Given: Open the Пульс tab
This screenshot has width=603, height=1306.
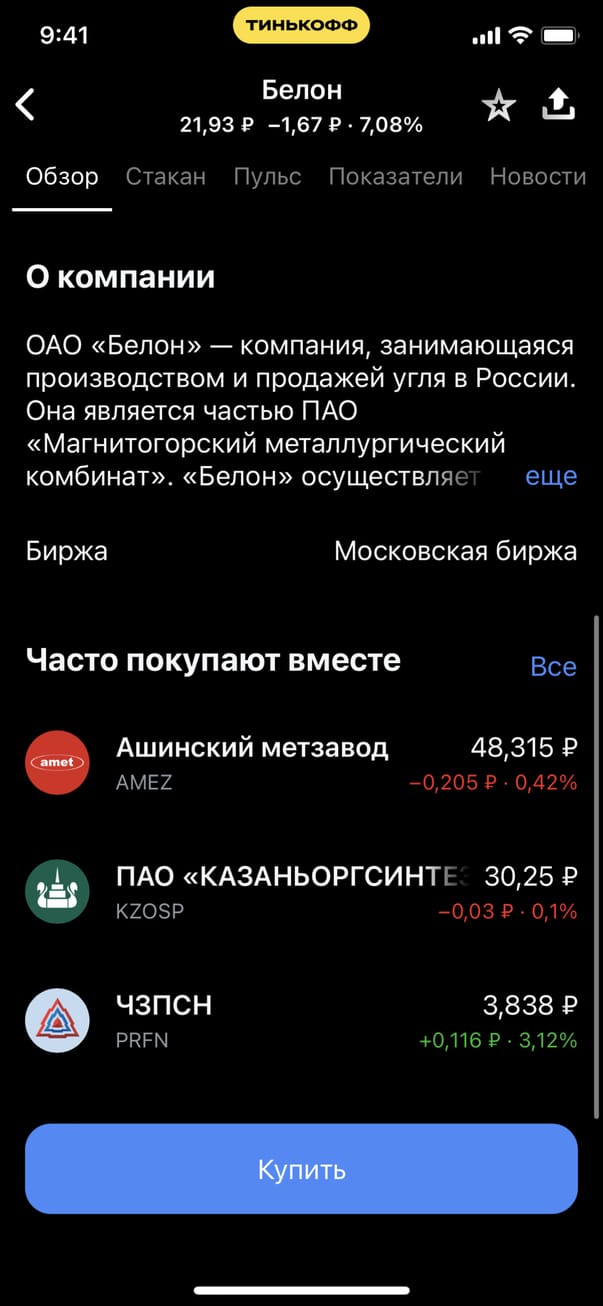Looking at the screenshot, I should pyautogui.click(x=267, y=177).
